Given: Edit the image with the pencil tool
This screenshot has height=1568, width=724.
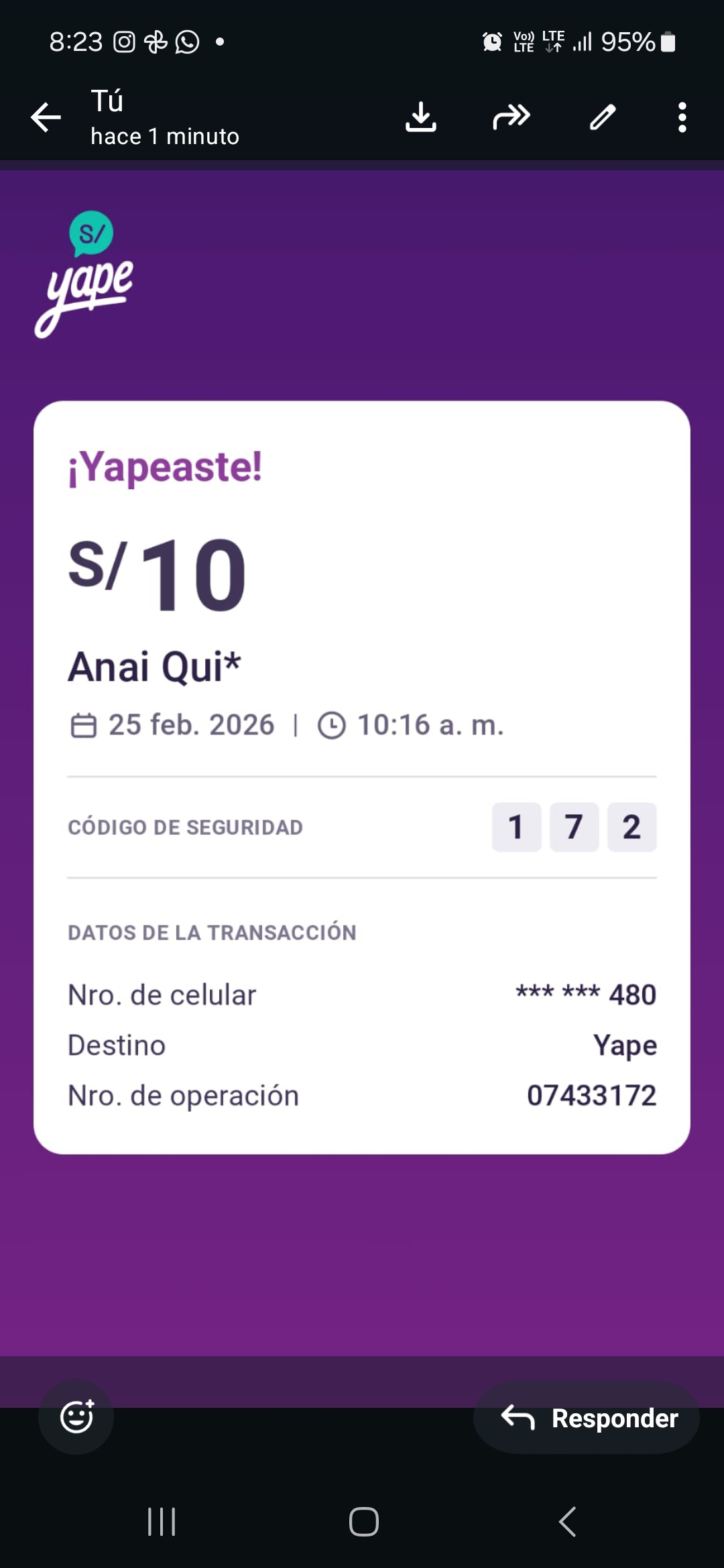Looking at the screenshot, I should coord(602,117).
